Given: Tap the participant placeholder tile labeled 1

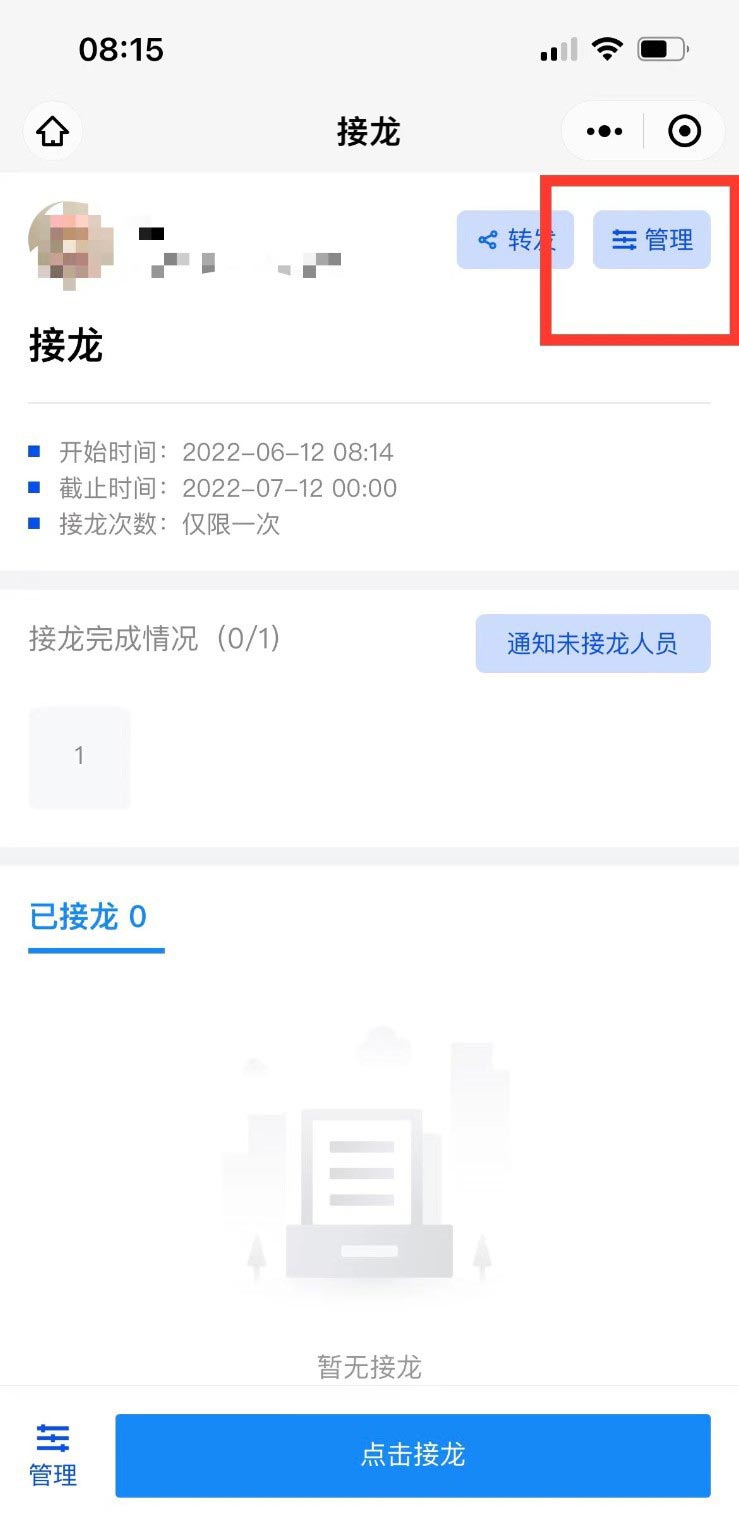Looking at the screenshot, I should tap(79, 756).
